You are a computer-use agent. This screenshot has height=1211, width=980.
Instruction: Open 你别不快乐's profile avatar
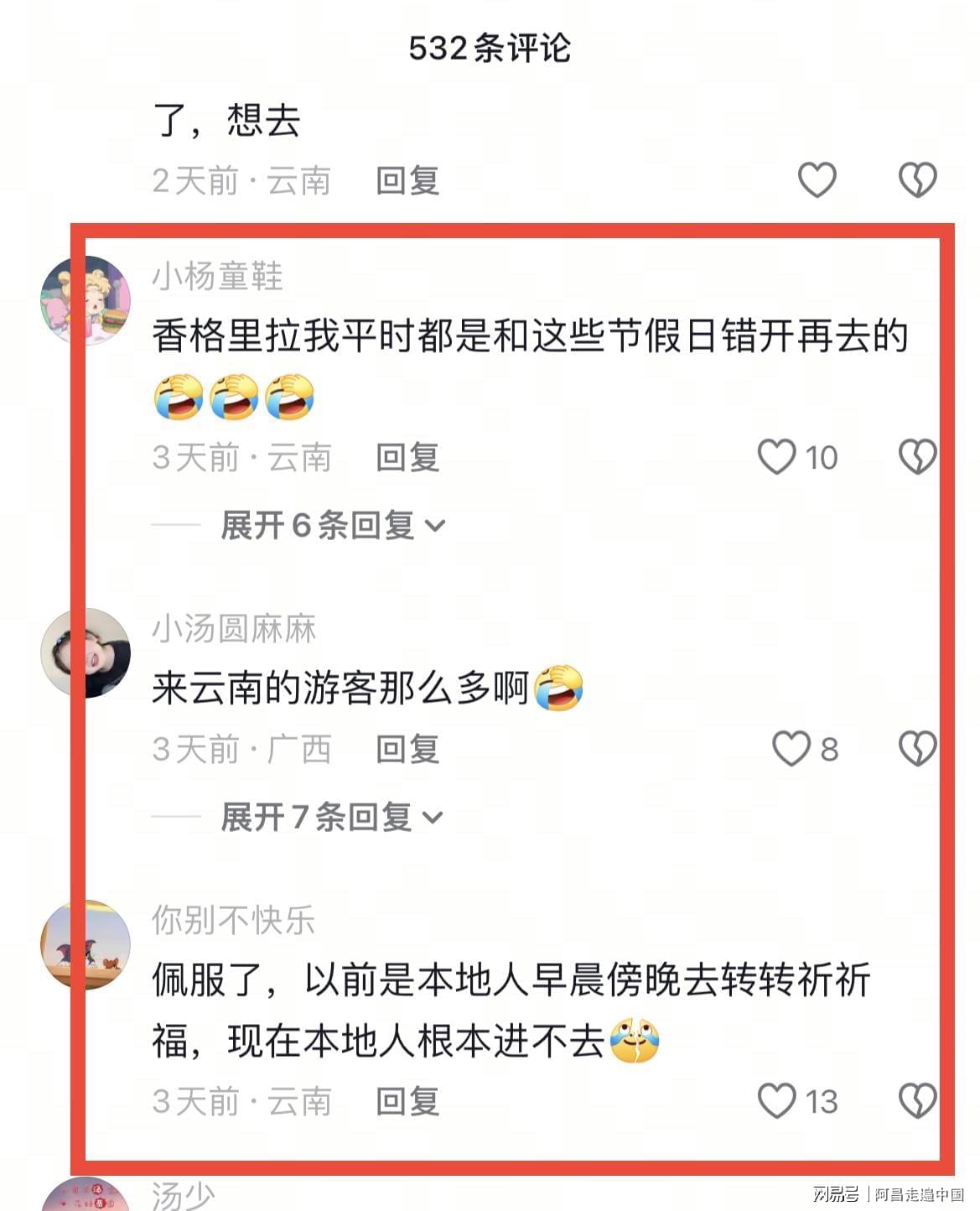coord(86,944)
